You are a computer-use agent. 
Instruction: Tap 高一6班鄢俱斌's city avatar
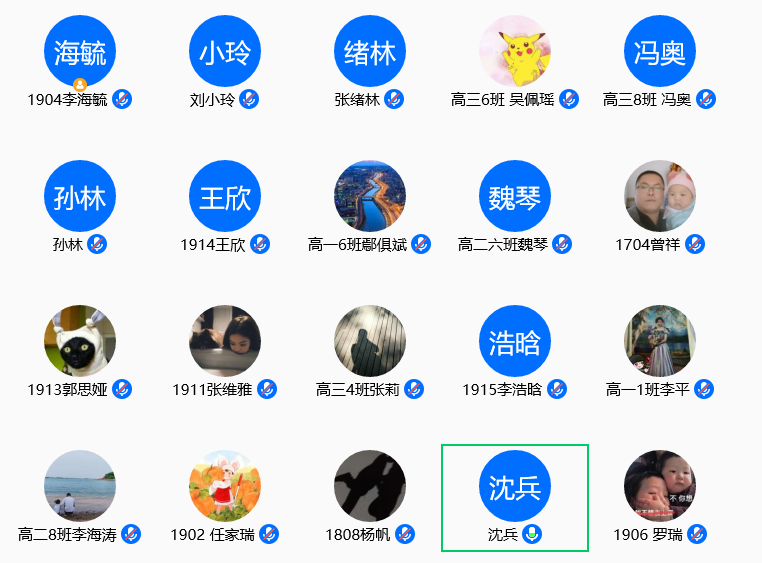point(370,196)
